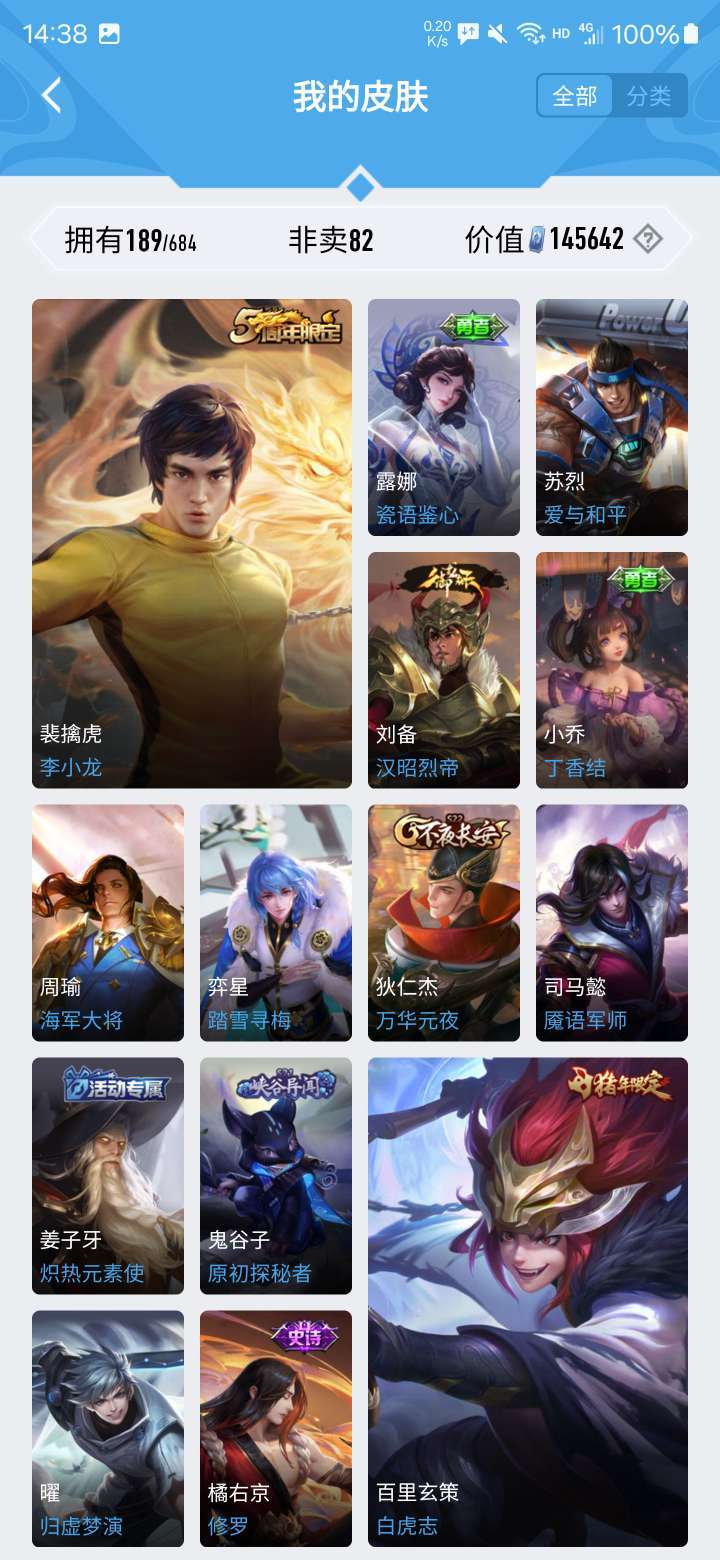Select 橘右京 修罗 skin tile
This screenshot has width=720, height=1560.
(276, 1428)
